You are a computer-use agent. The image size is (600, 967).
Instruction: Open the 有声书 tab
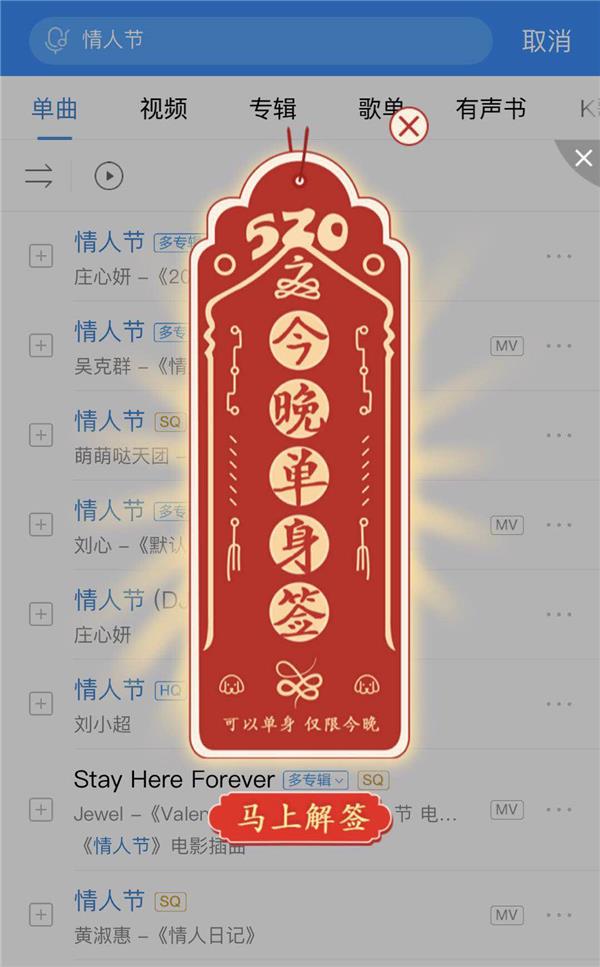click(490, 109)
